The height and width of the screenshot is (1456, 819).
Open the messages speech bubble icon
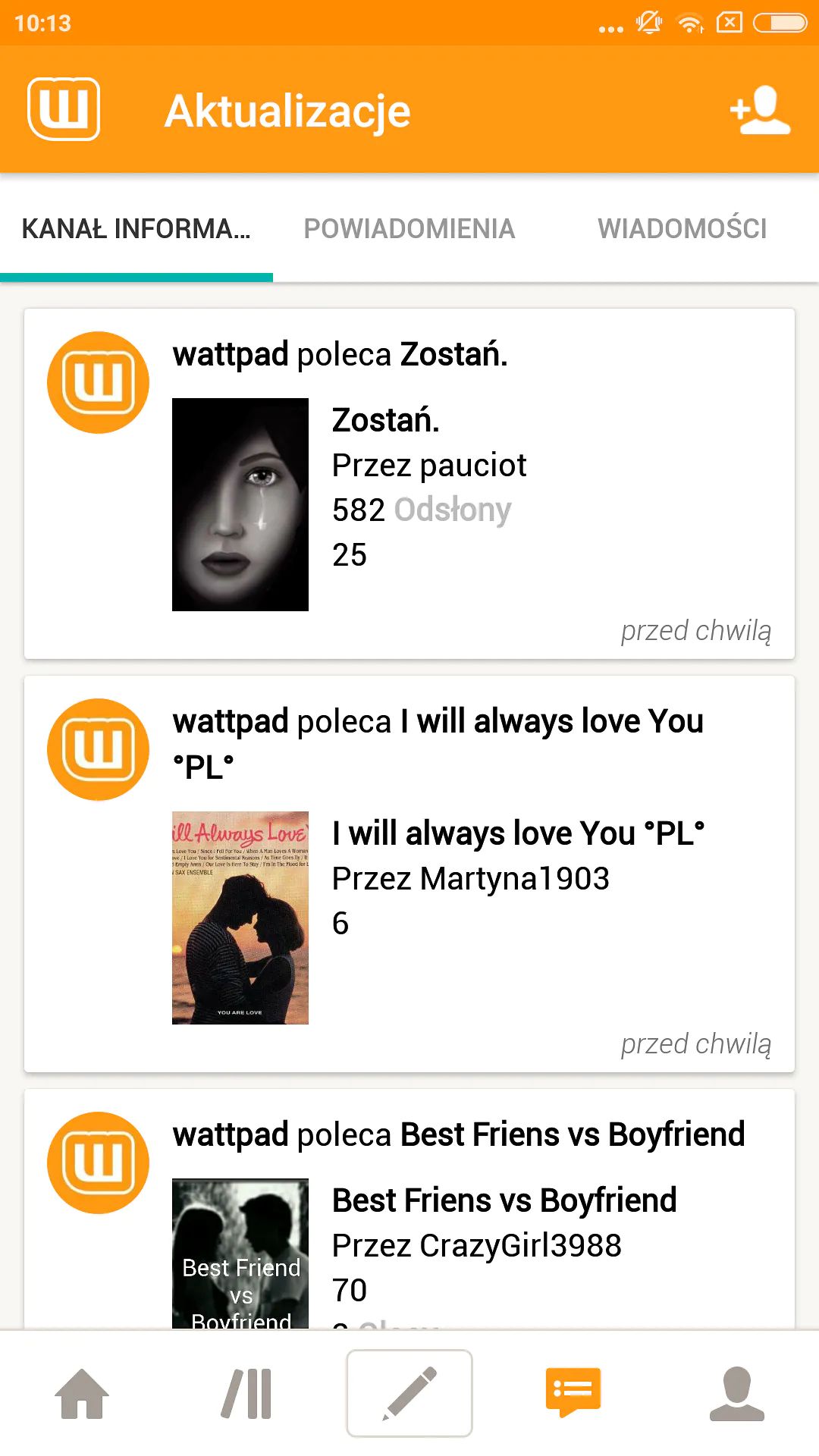point(573,1394)
